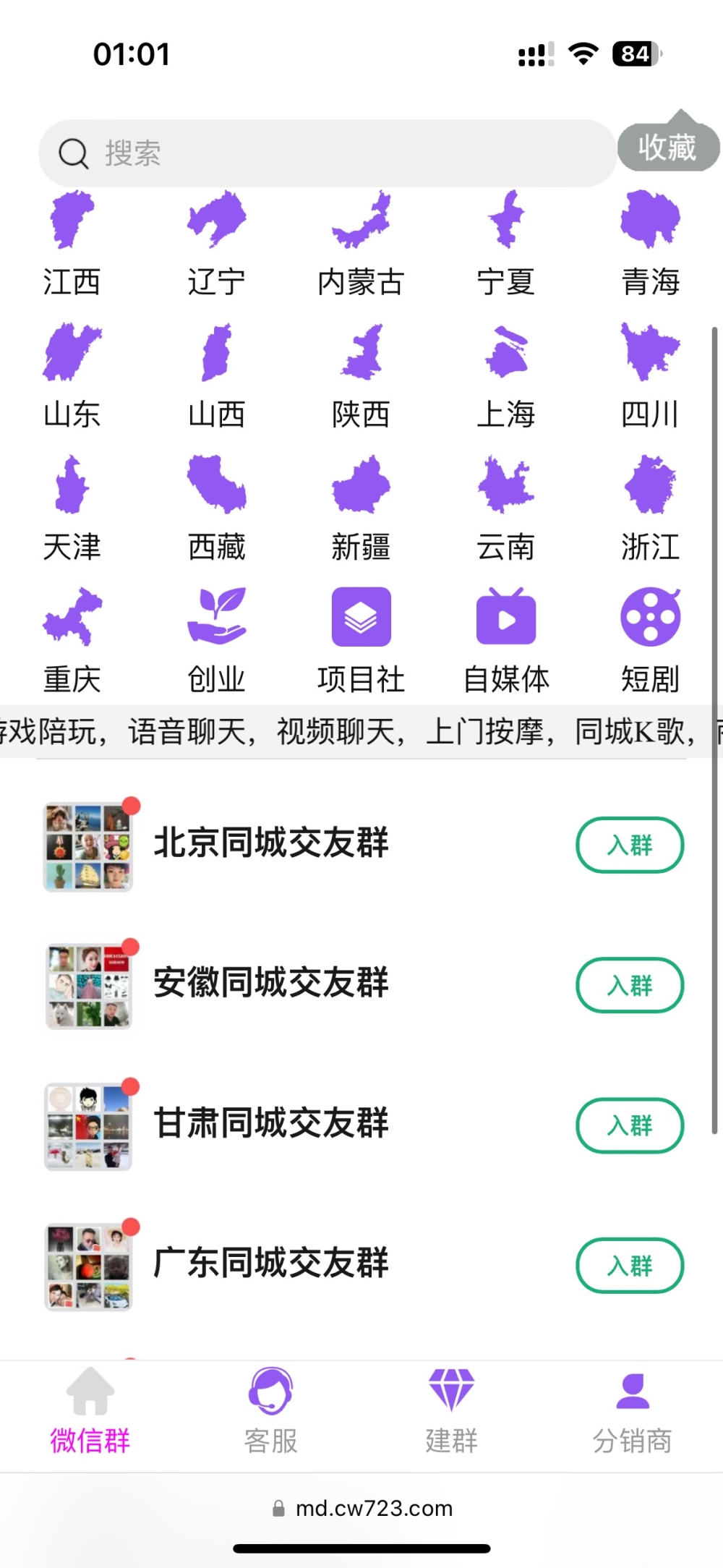Open the 新疆 category
This screenshot has width=723, height=1568.
(x=361, y=508)
